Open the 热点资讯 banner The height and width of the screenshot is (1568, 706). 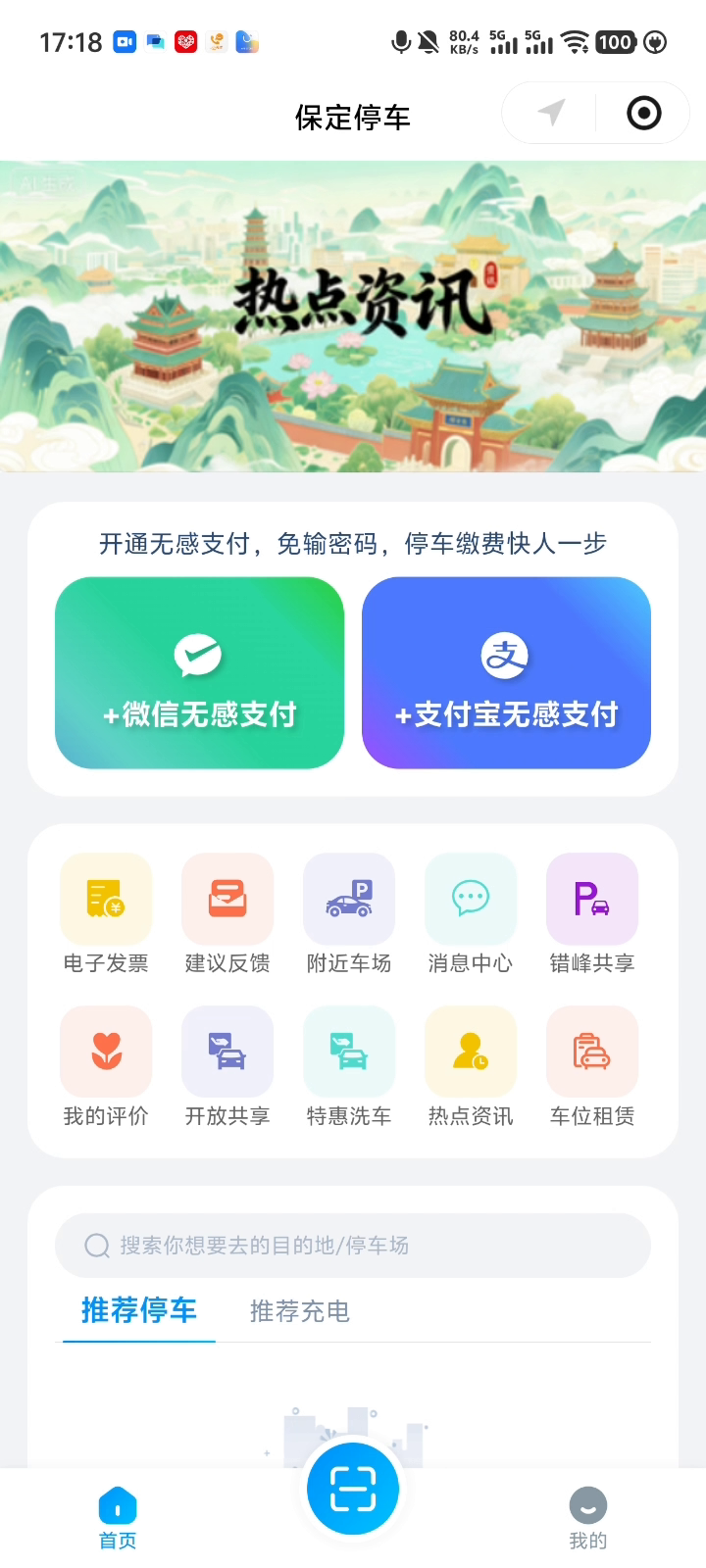point(353,316)
